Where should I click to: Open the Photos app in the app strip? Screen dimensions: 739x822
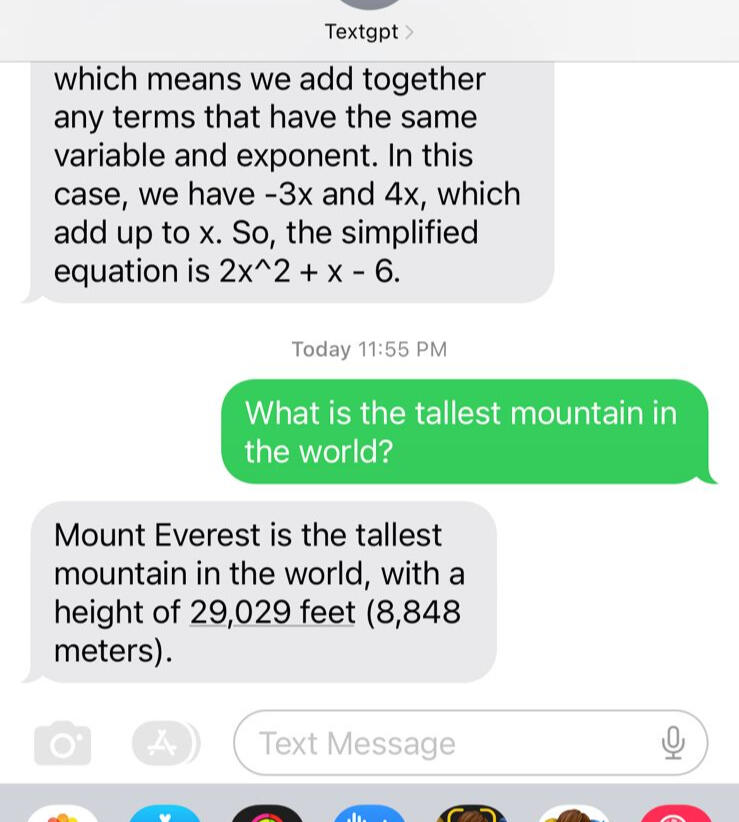(62, 814)
